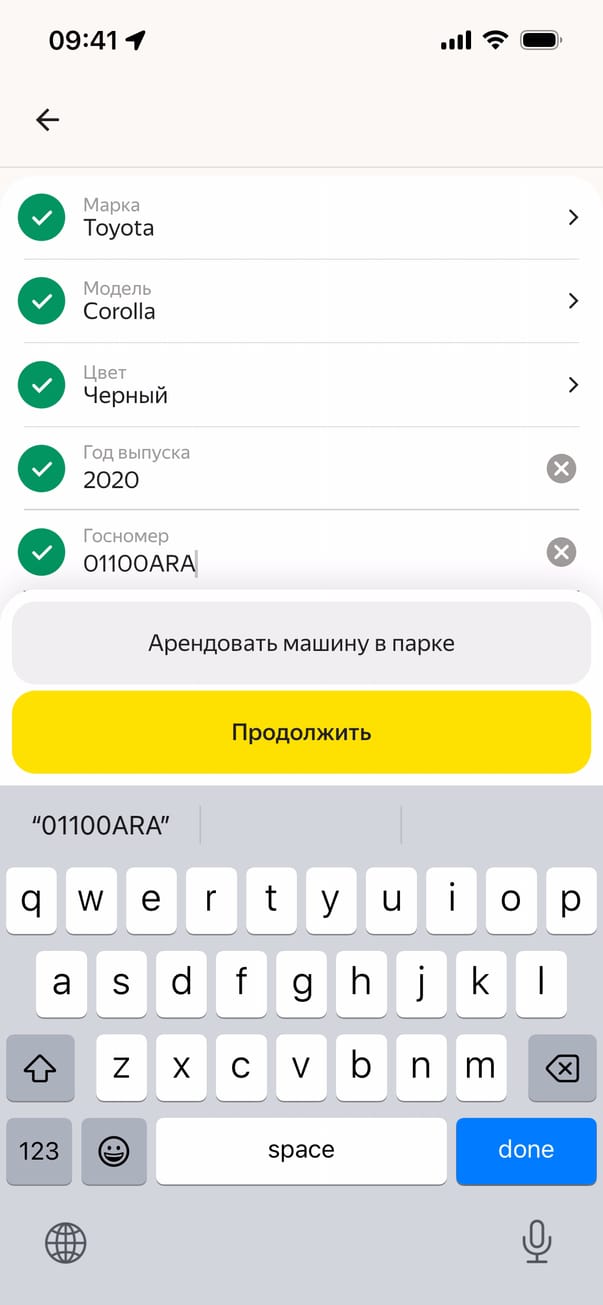Change the Модель Corolla row

pyautogui.click(x=300, y=302)
